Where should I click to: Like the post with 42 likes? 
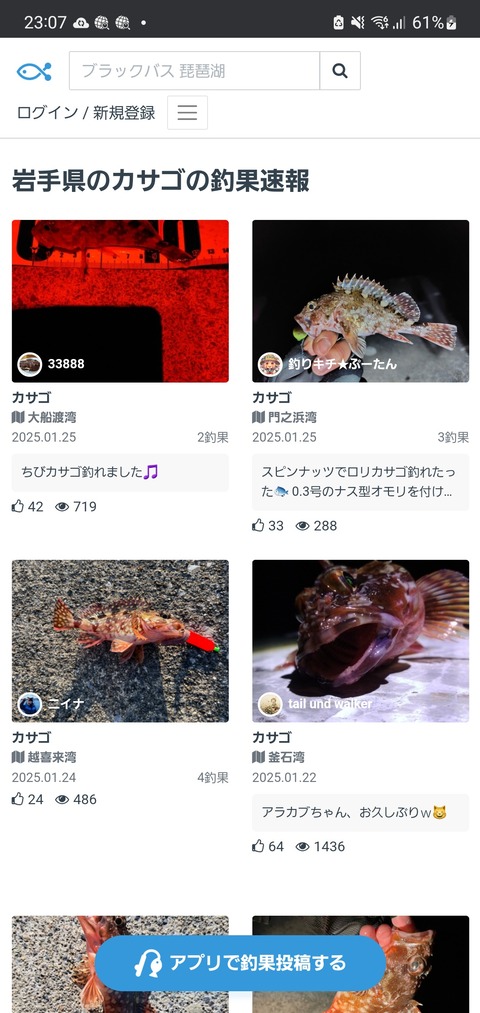click(x=18, y=506)
